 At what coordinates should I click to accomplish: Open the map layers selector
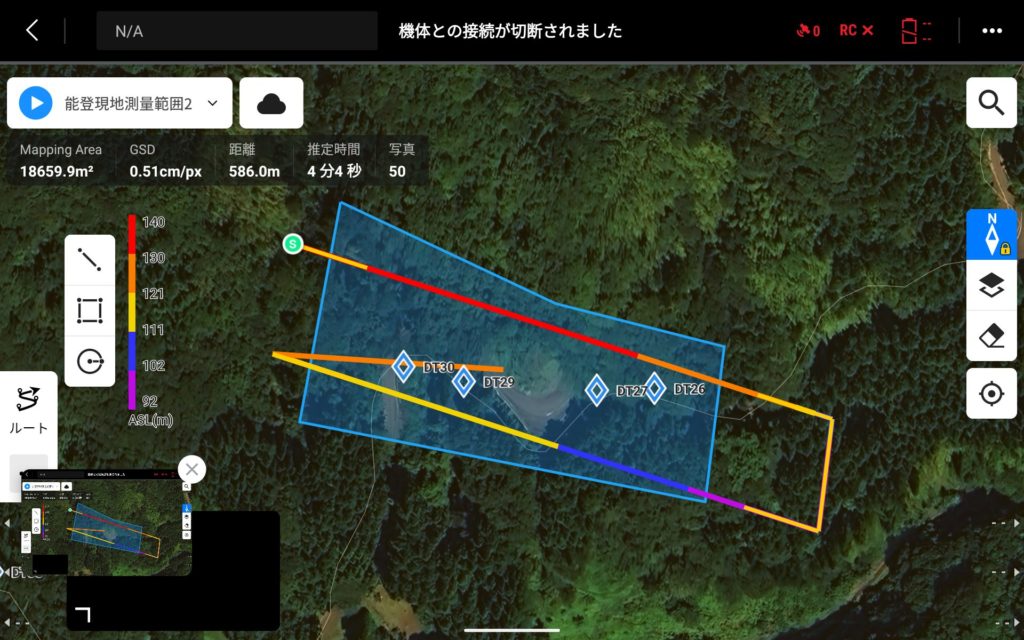(991, 286)
